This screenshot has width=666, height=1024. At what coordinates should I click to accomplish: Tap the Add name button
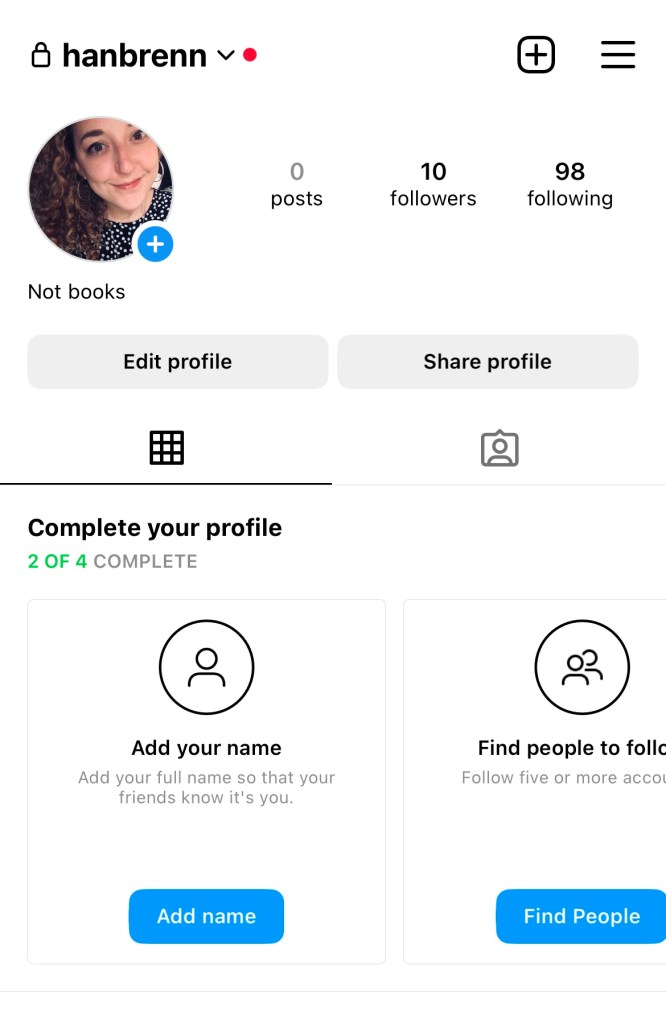(206, 916)
